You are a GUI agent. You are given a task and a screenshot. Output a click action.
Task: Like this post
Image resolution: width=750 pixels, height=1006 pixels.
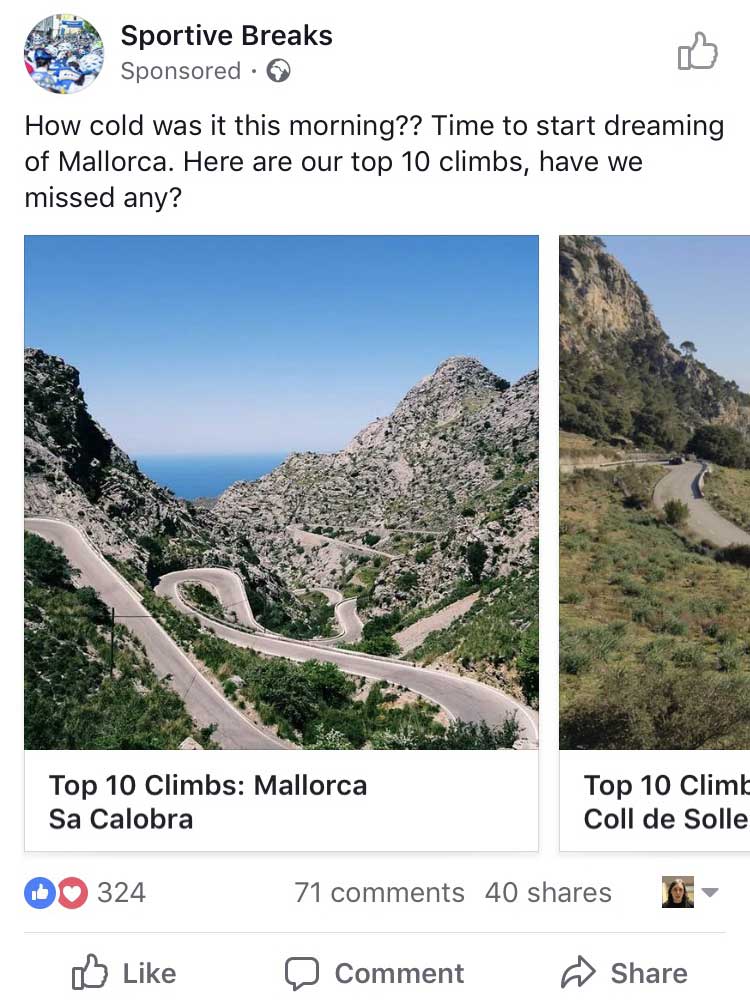[124, 973]
